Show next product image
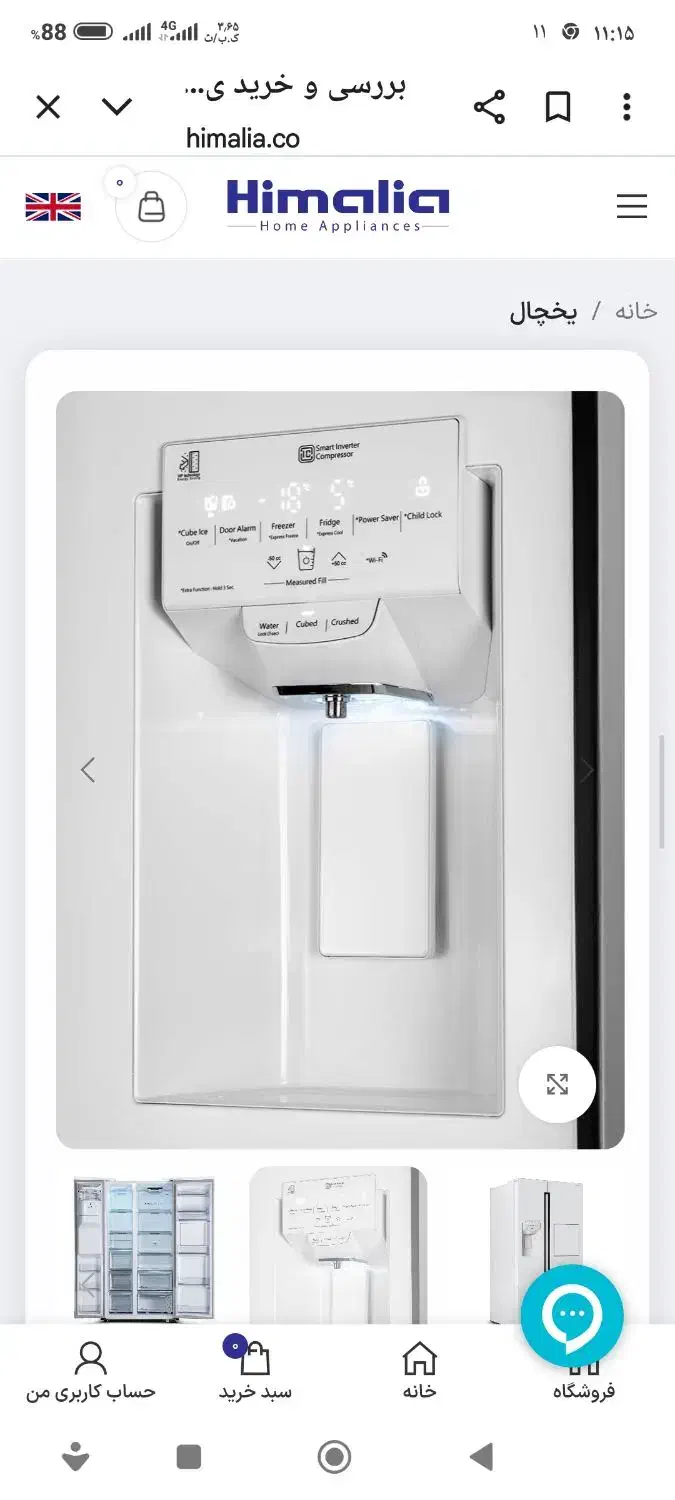 point(588,770)
